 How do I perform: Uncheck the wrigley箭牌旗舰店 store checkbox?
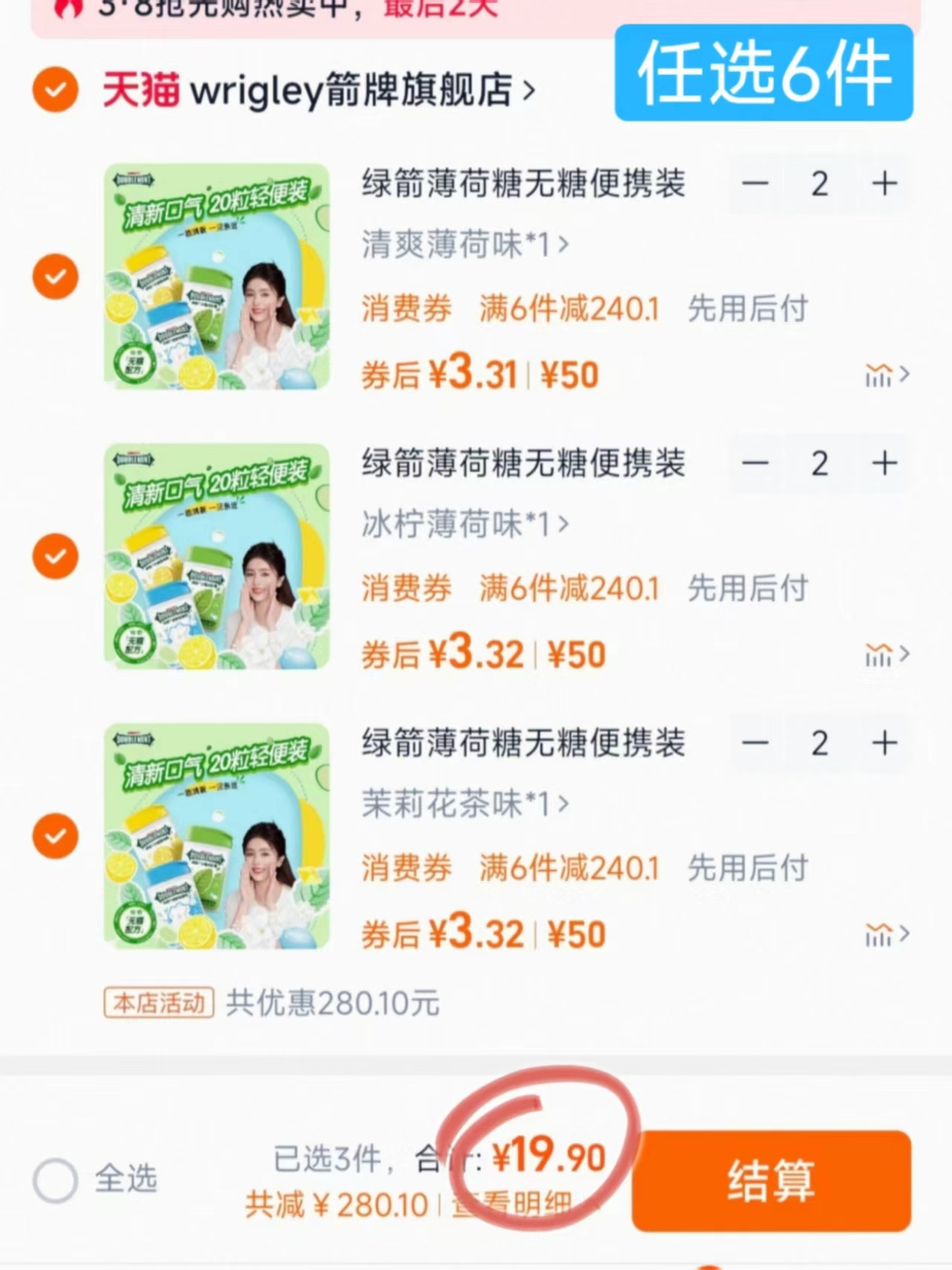pyautogui.click(x=54, y=87)
